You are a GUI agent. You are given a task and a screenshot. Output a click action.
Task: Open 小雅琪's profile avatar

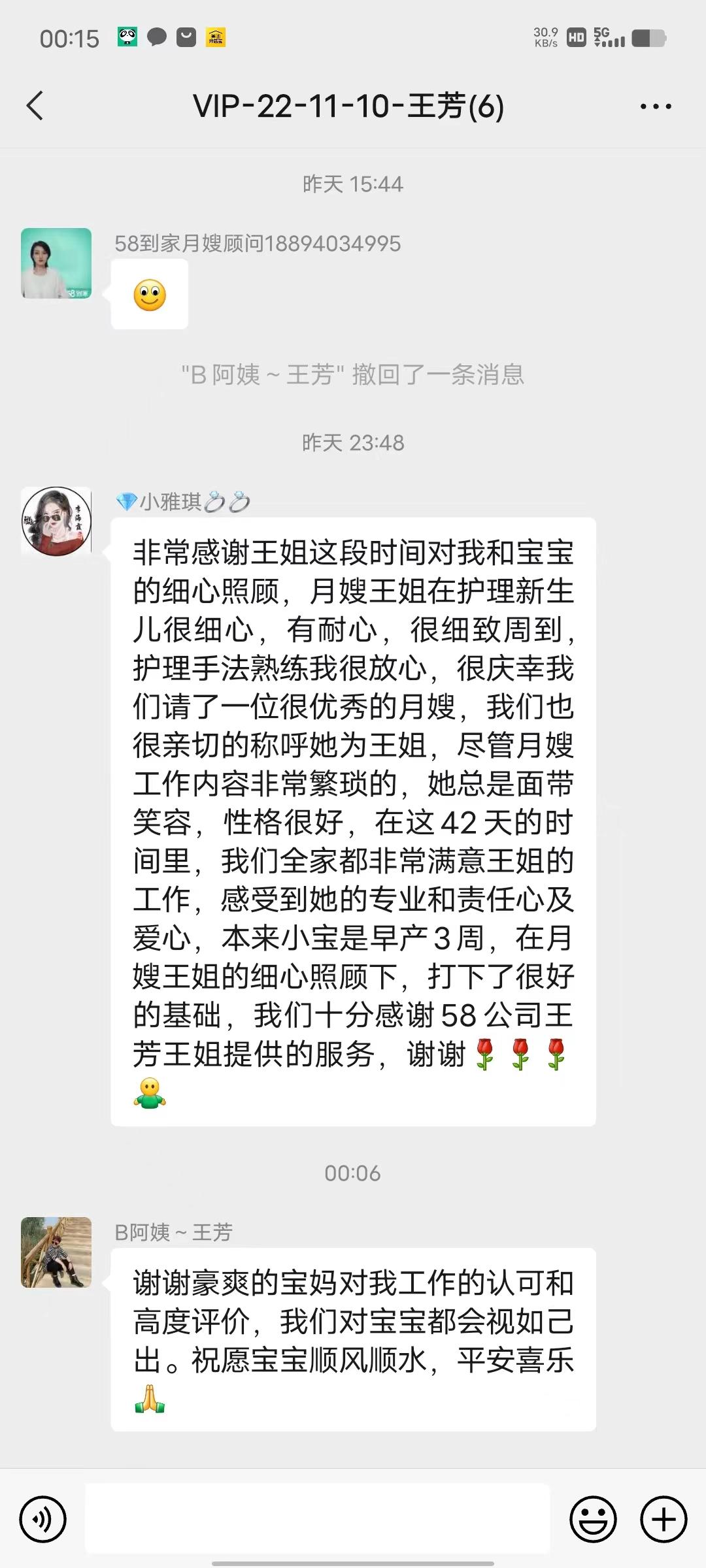click(x=56, y=521)
